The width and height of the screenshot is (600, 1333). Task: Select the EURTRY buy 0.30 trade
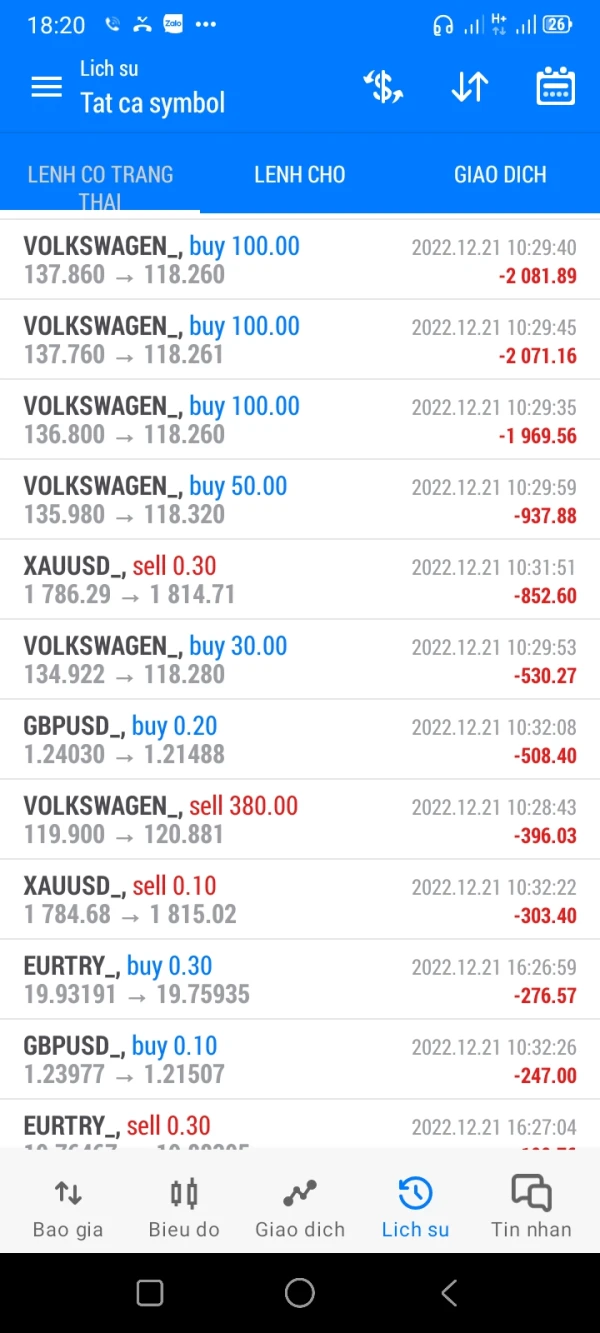300,980
